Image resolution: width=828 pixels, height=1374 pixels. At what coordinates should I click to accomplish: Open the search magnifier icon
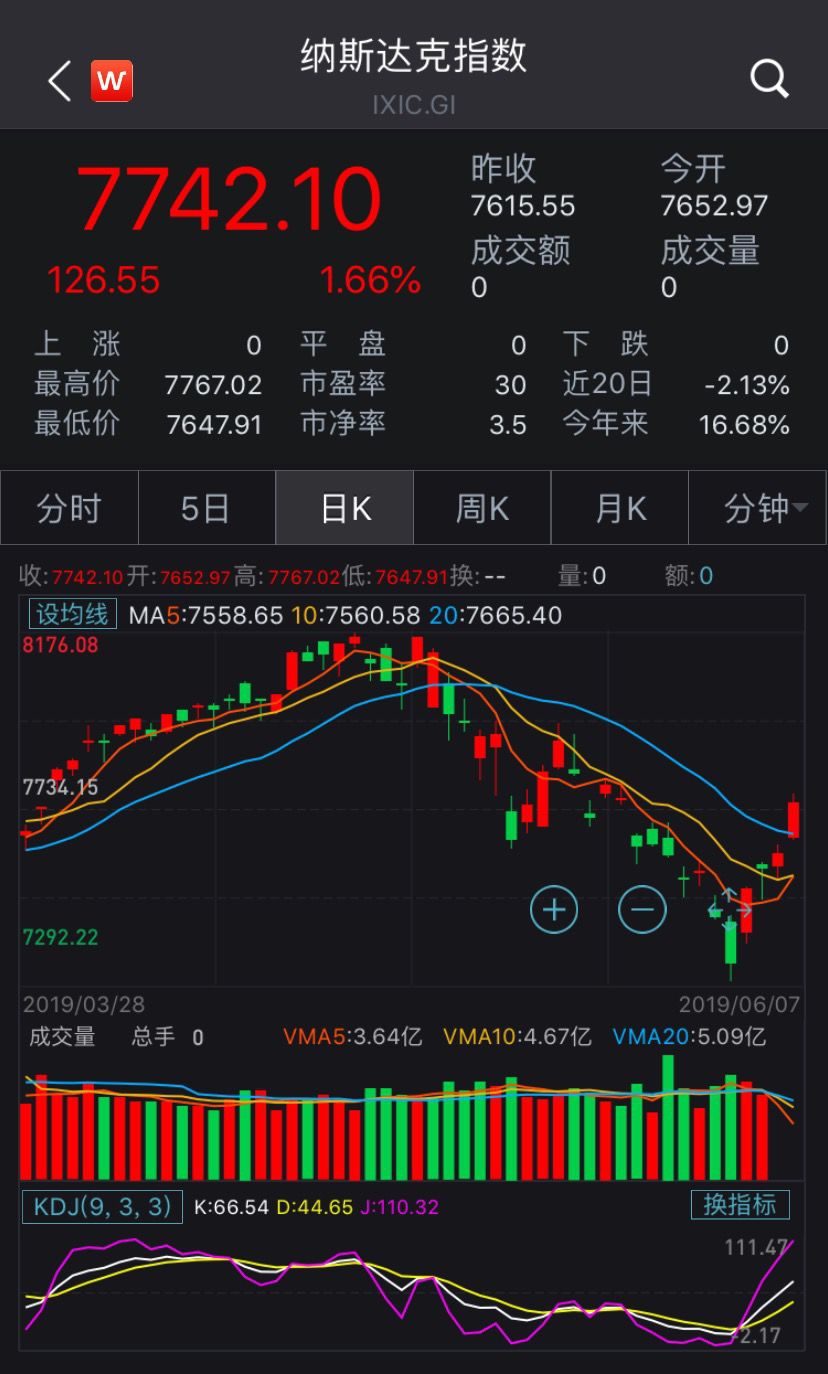click(768, 79)
